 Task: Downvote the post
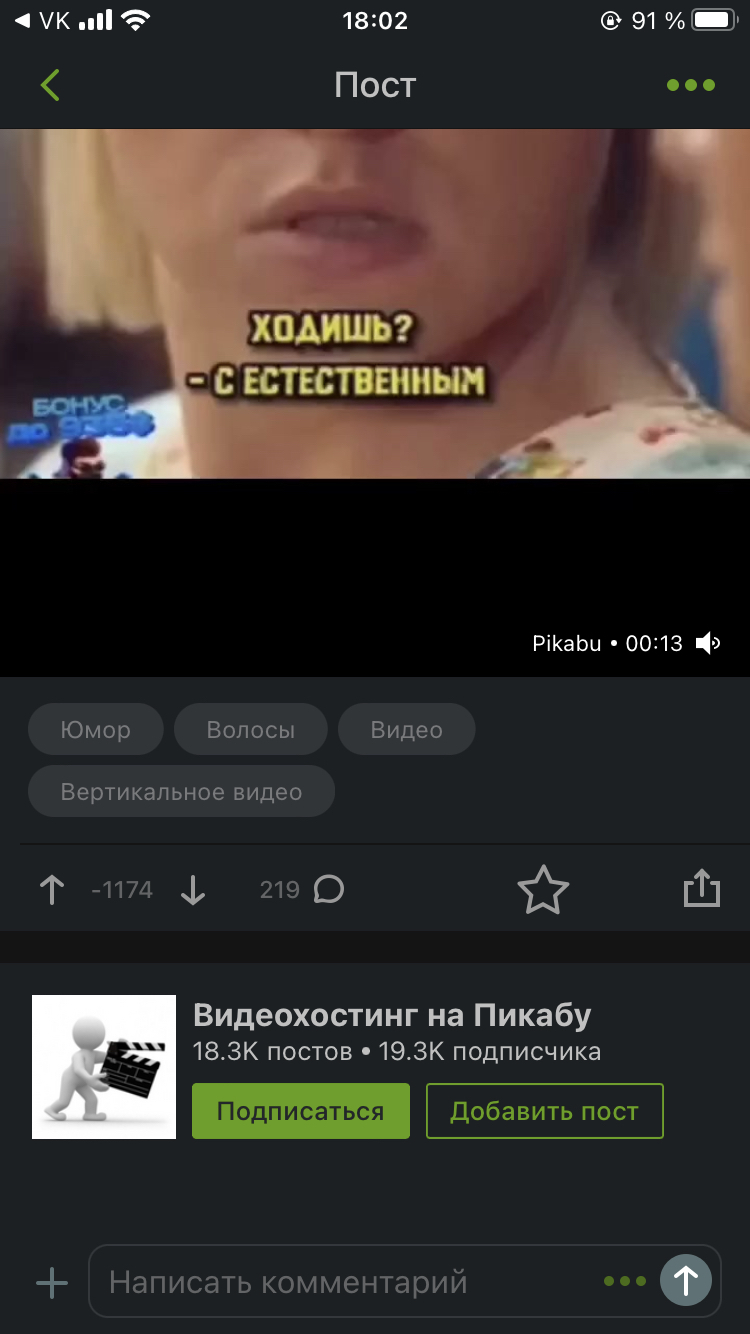click(x=193, y=890)
